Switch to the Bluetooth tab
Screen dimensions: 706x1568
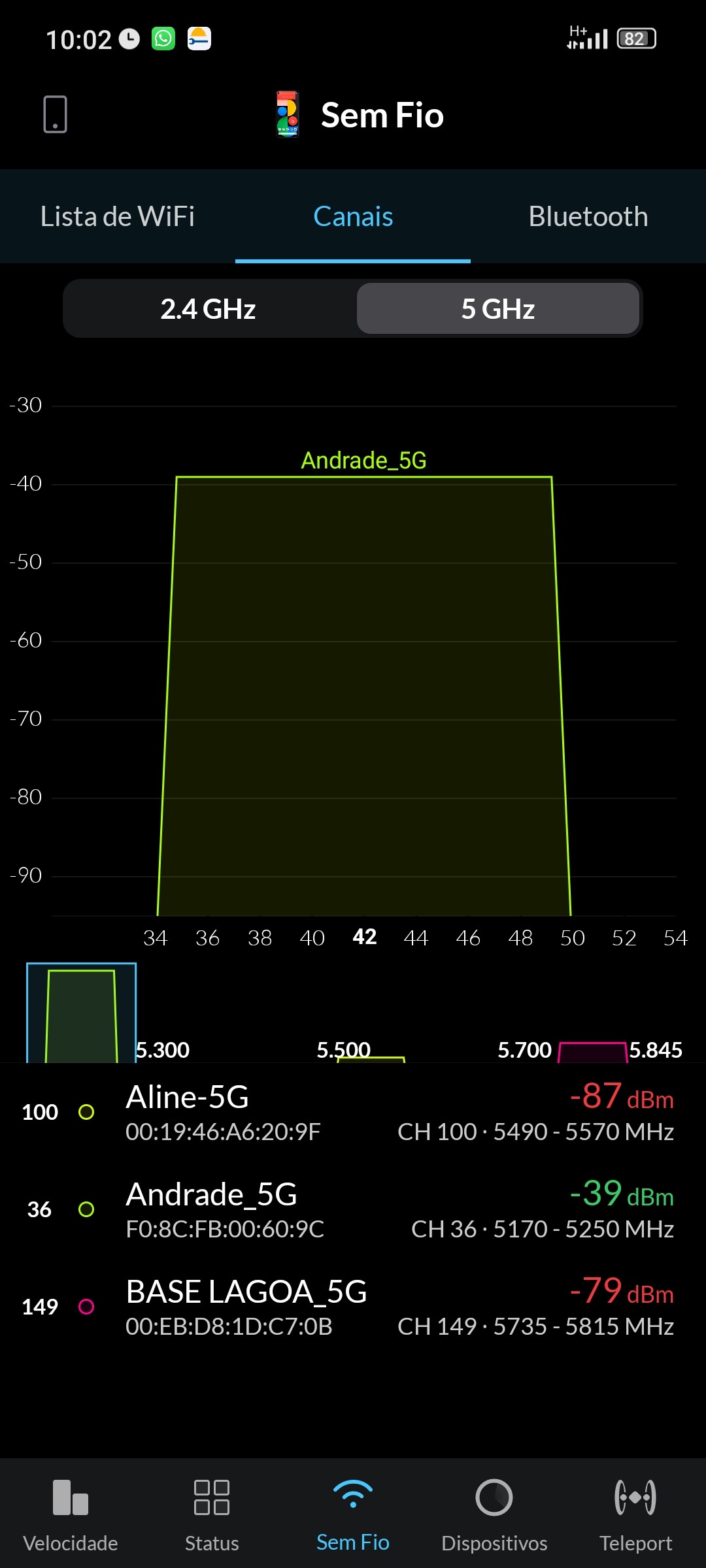[588, 217]
